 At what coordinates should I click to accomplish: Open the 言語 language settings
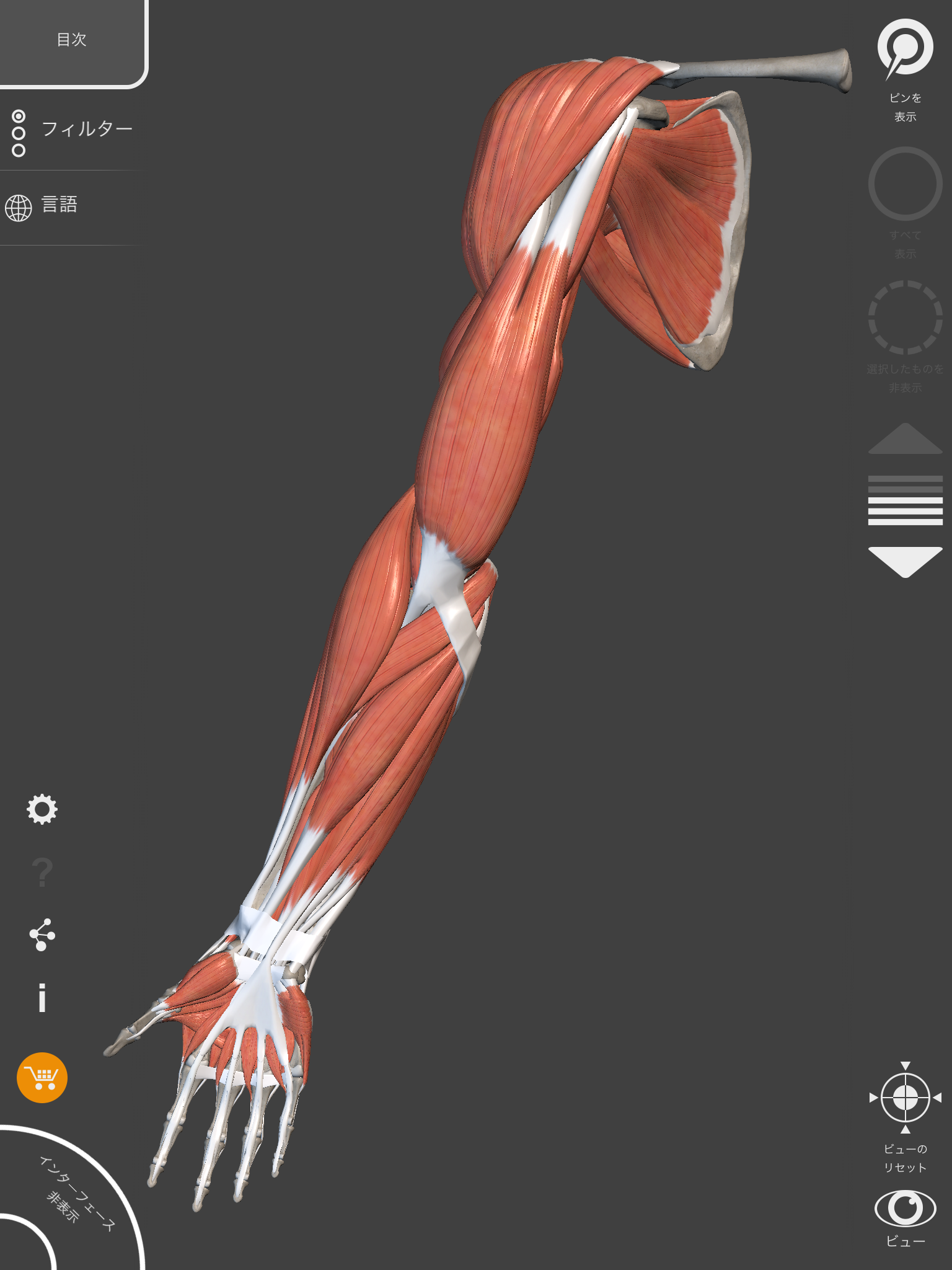59,206
